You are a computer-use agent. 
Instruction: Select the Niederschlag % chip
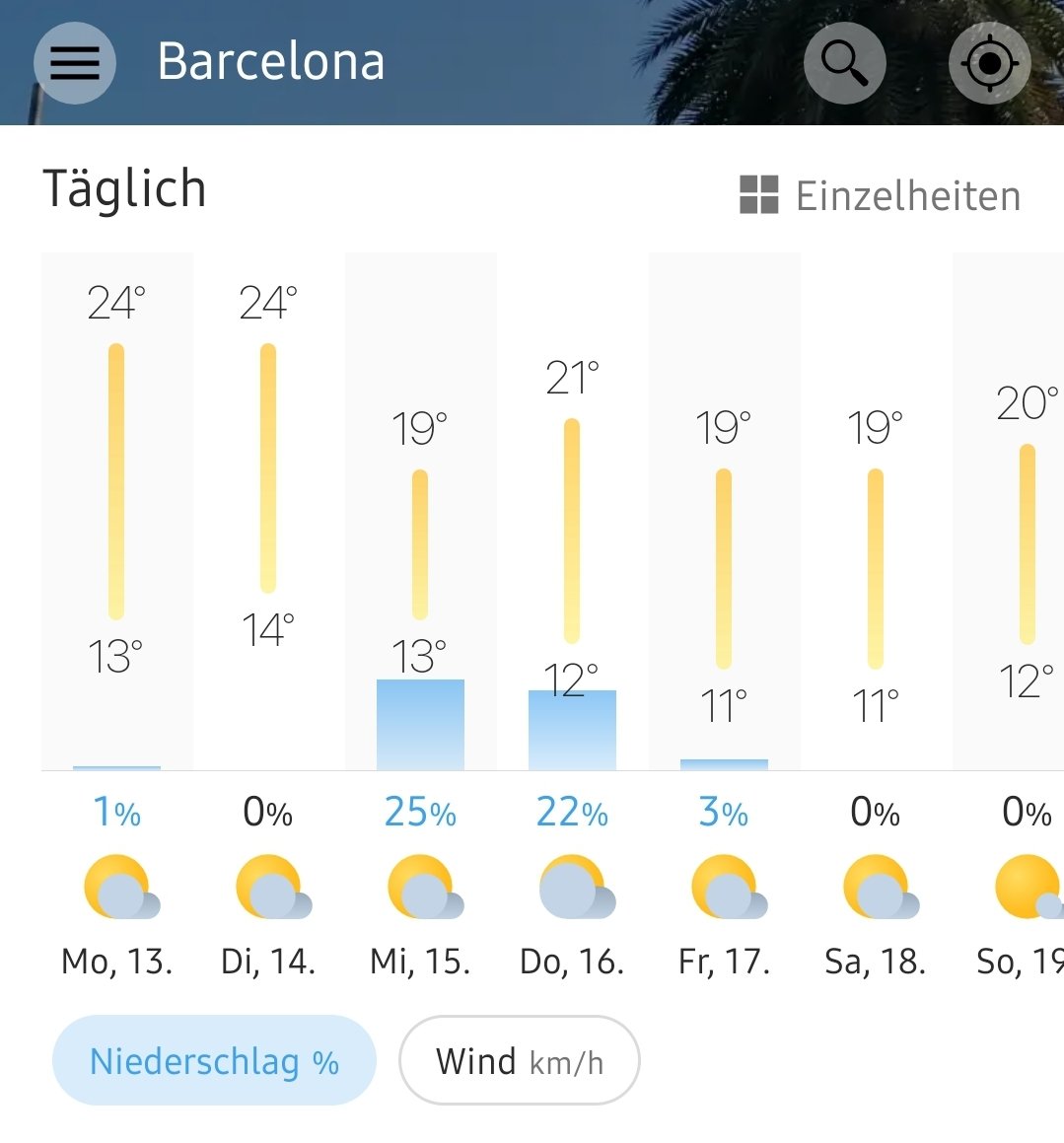214,1061
